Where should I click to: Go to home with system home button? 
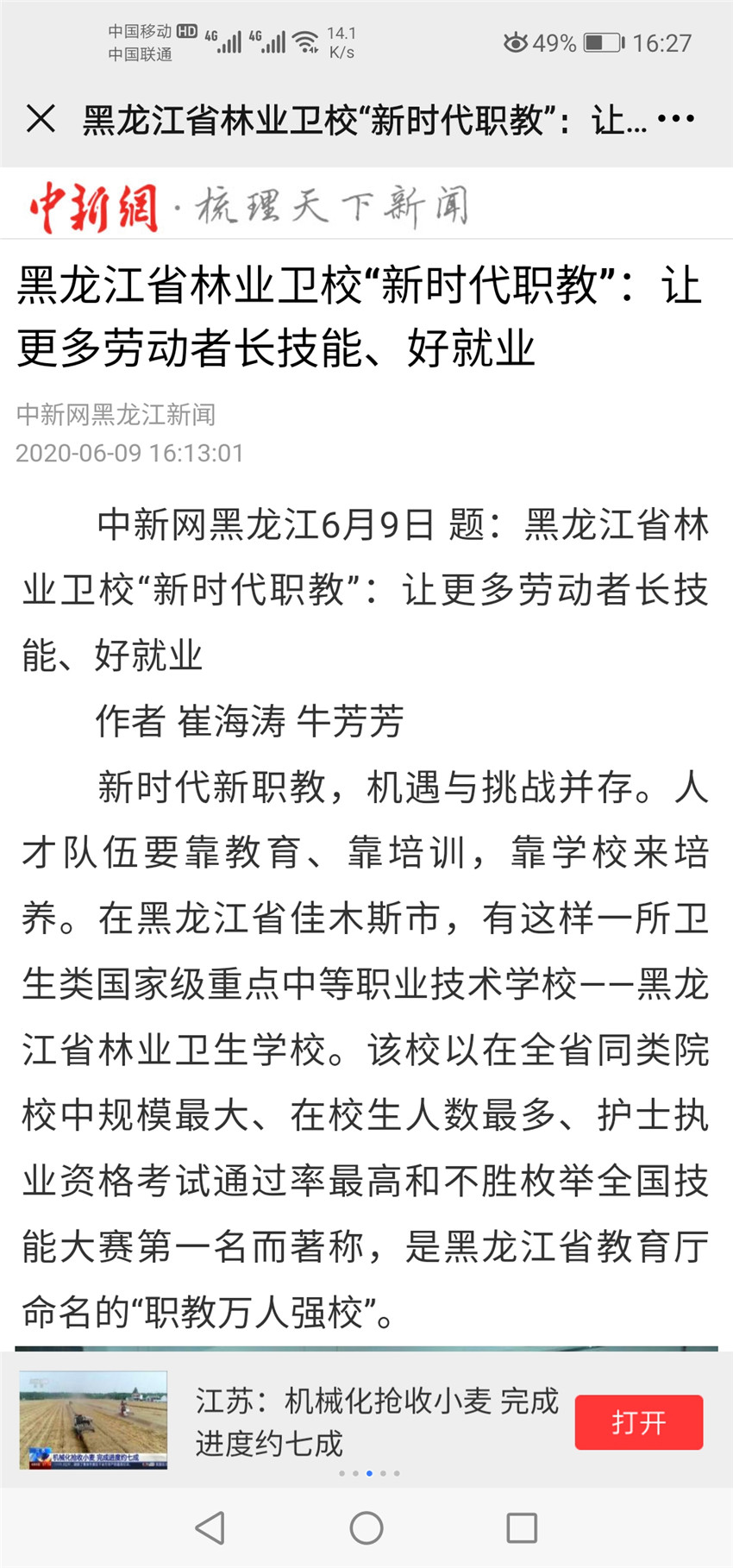[x=366, y=1527]
